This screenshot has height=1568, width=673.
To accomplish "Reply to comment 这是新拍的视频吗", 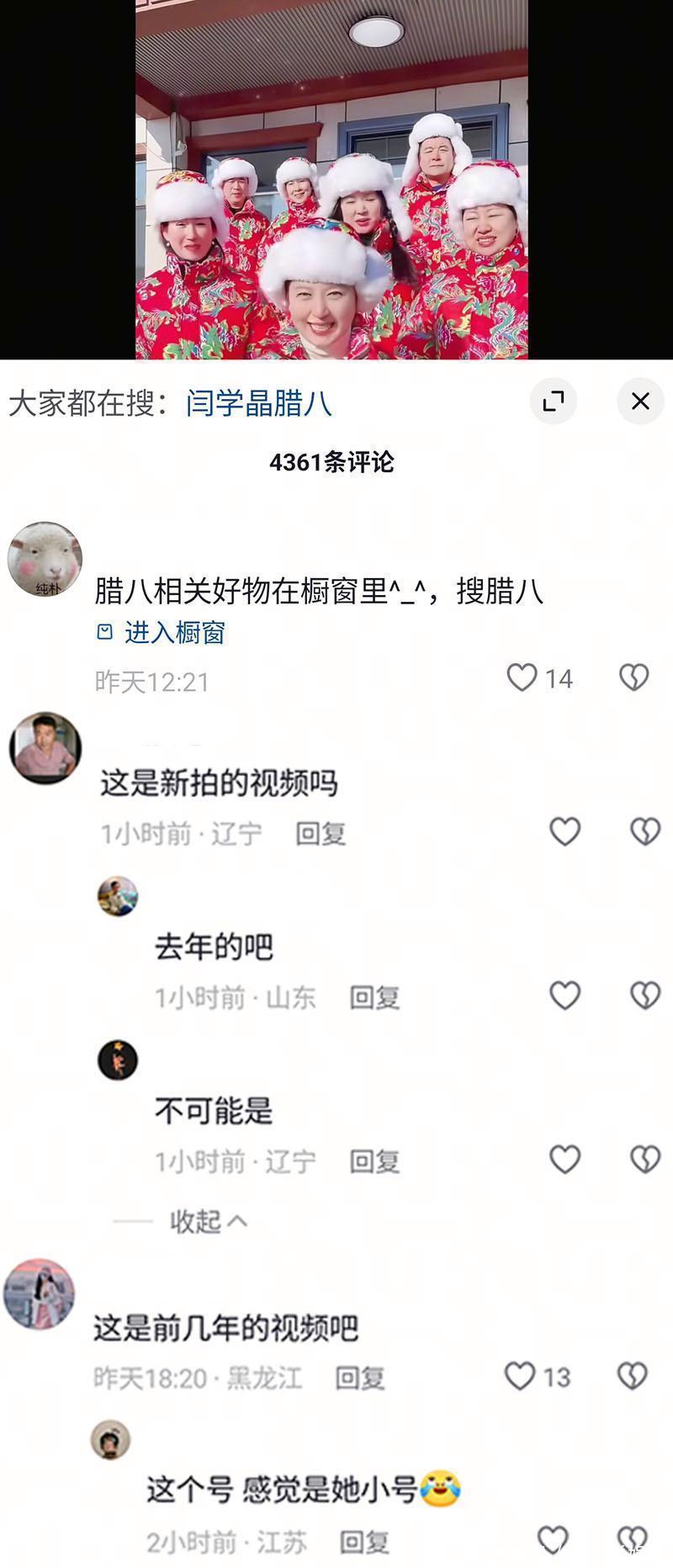I will 321,833.
